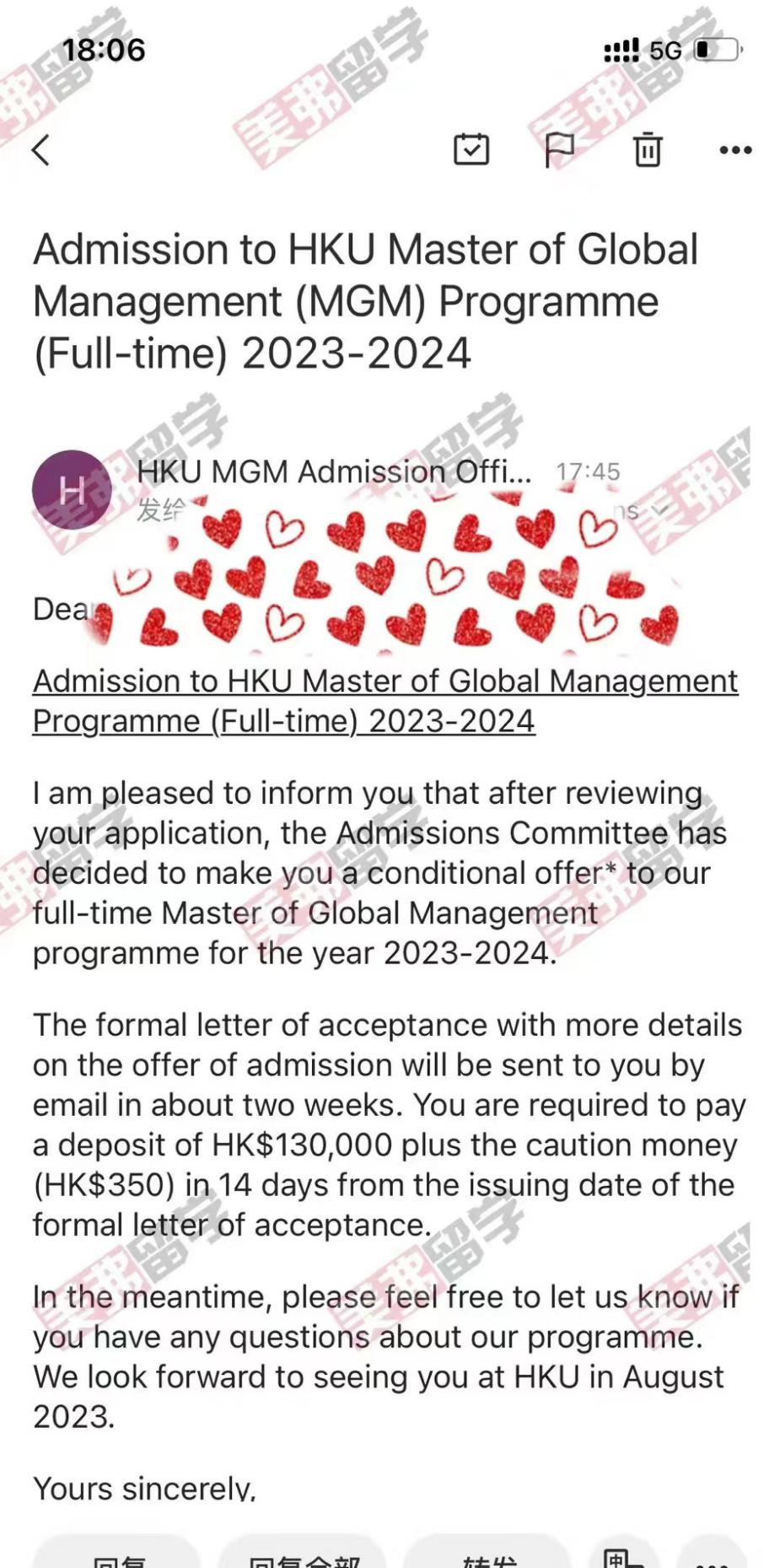Open the top overflow menu

(x=735, y=150)
